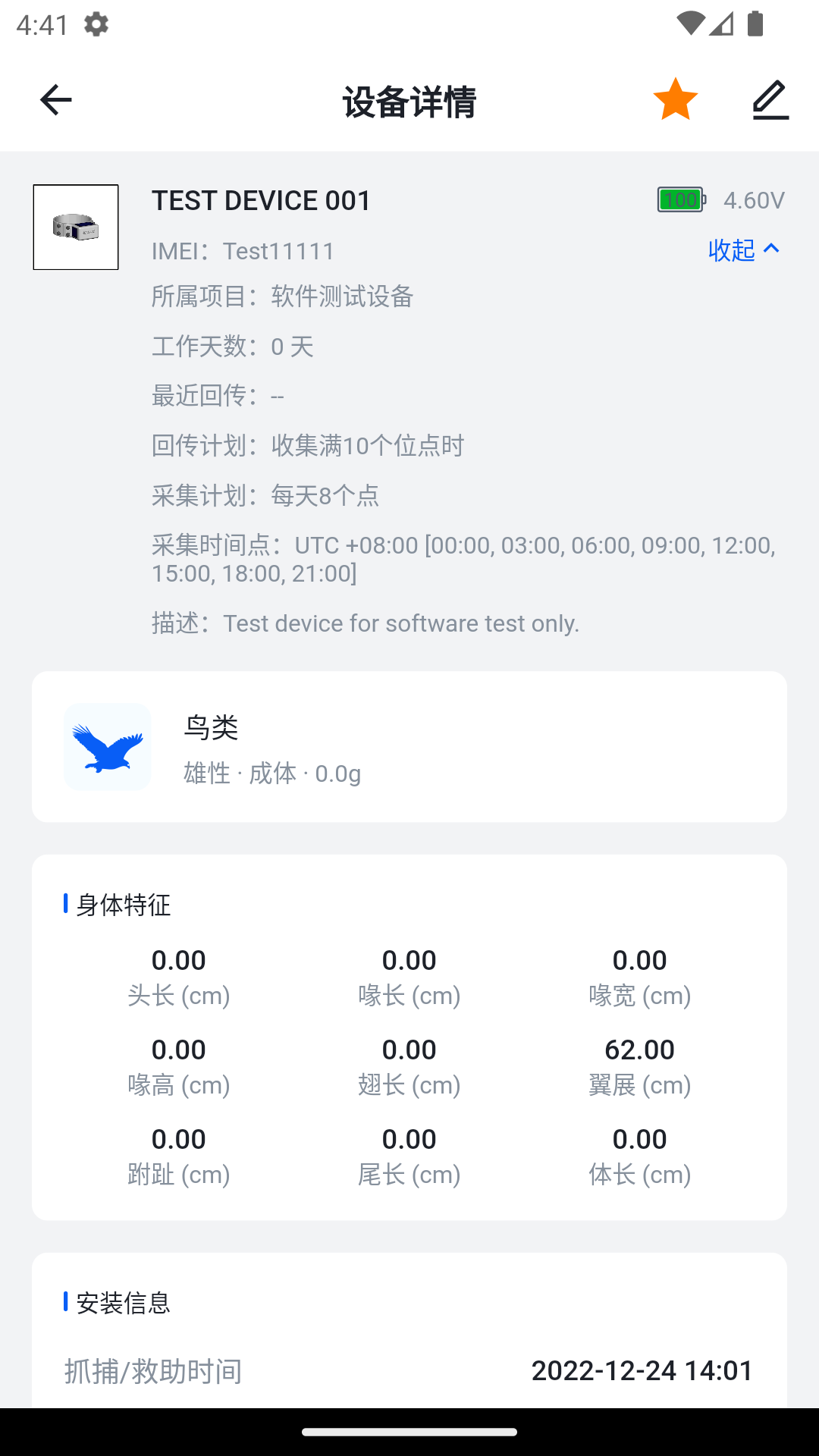The height and width of the screenshot is (1456, 819).
Task: Tap the back arrow on 设备详情 page
Action: click(55, 99)
